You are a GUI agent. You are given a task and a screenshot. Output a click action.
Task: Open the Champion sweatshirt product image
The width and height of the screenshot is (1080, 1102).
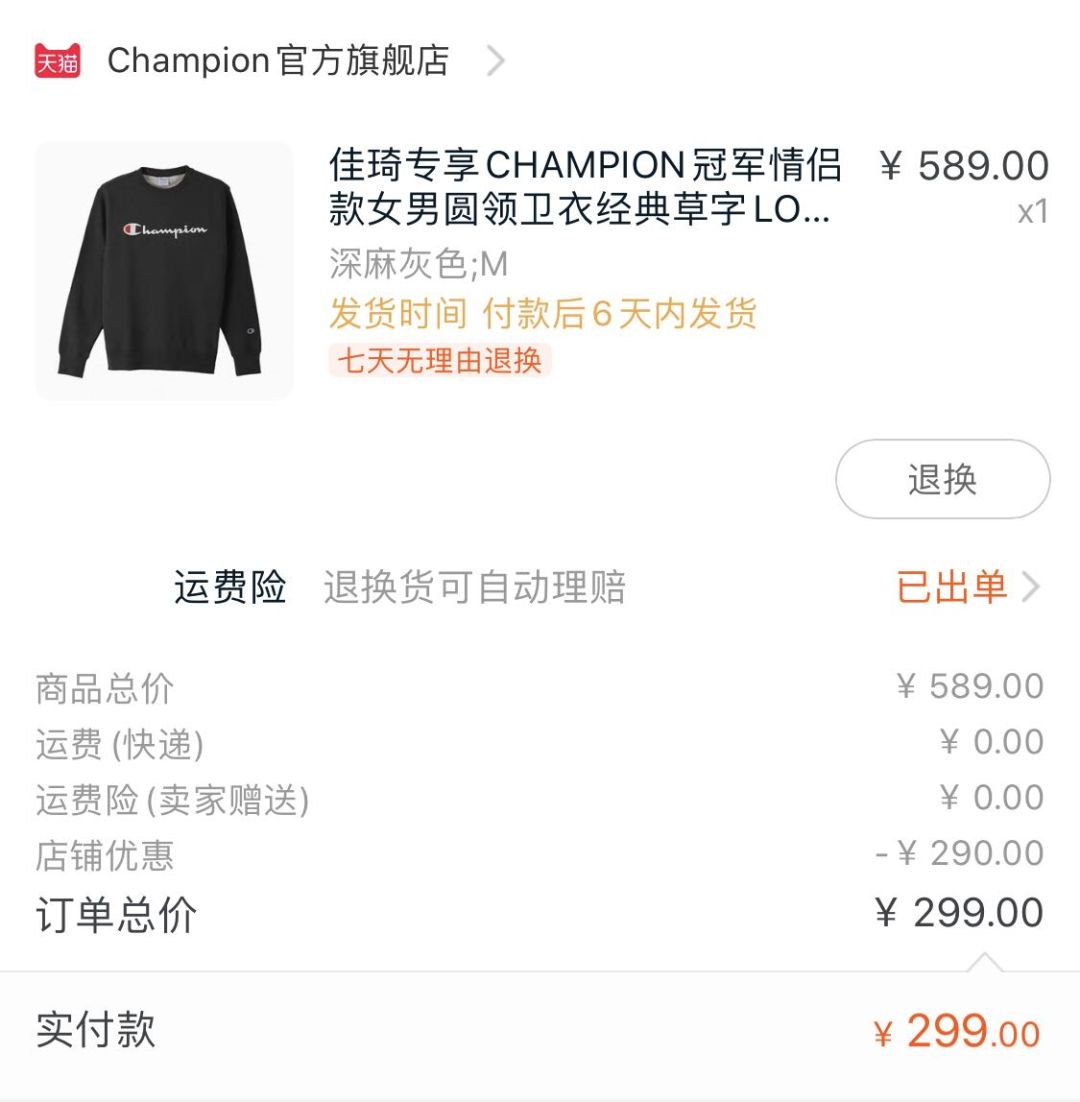point(165,271)
